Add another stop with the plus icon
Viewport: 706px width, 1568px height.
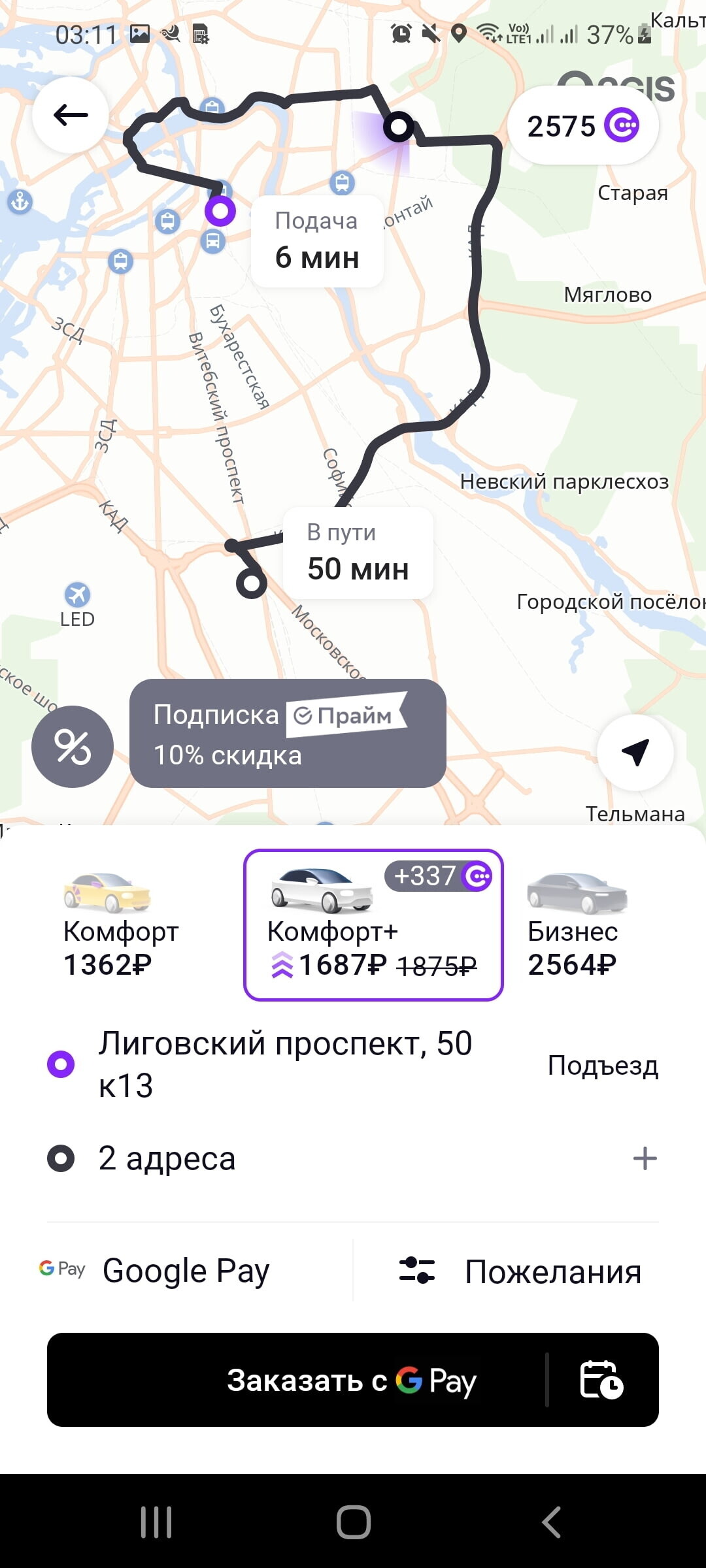pos(645,1158)
